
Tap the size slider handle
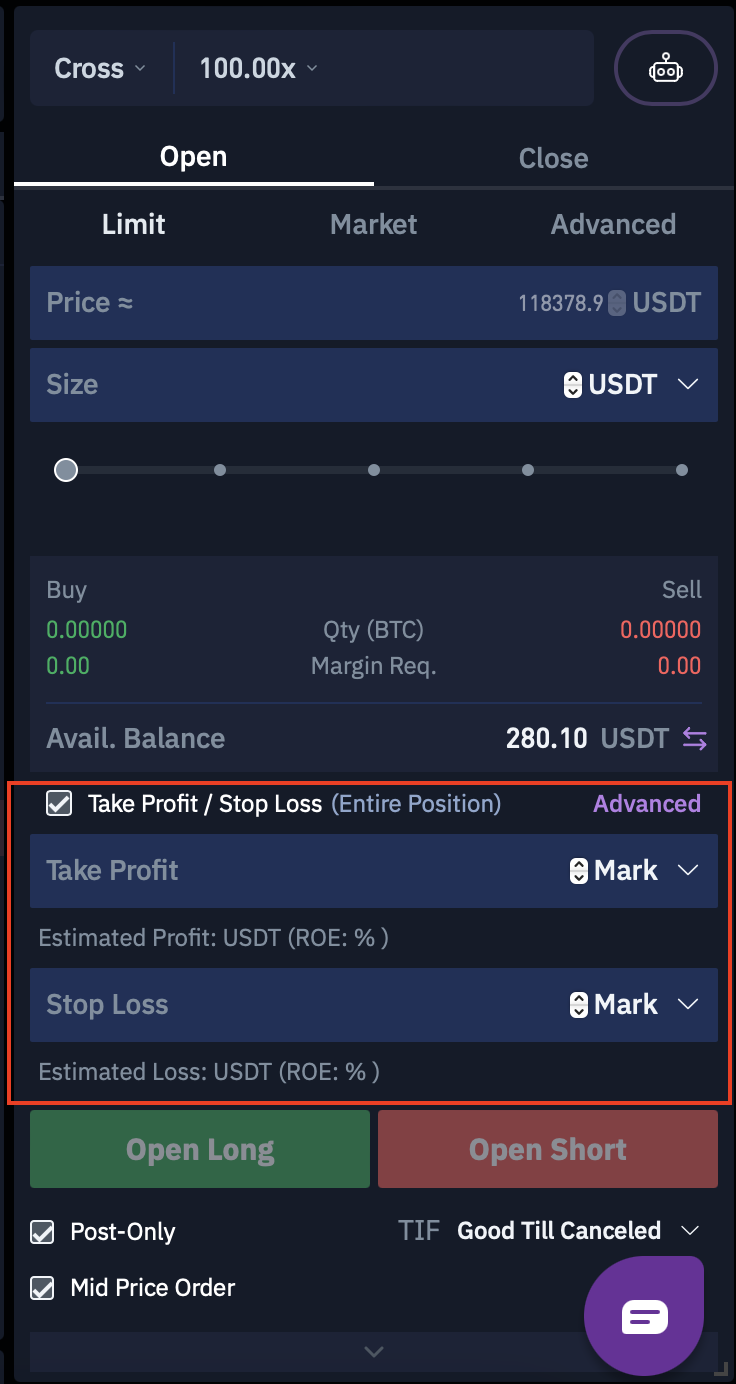coord(66,470)
